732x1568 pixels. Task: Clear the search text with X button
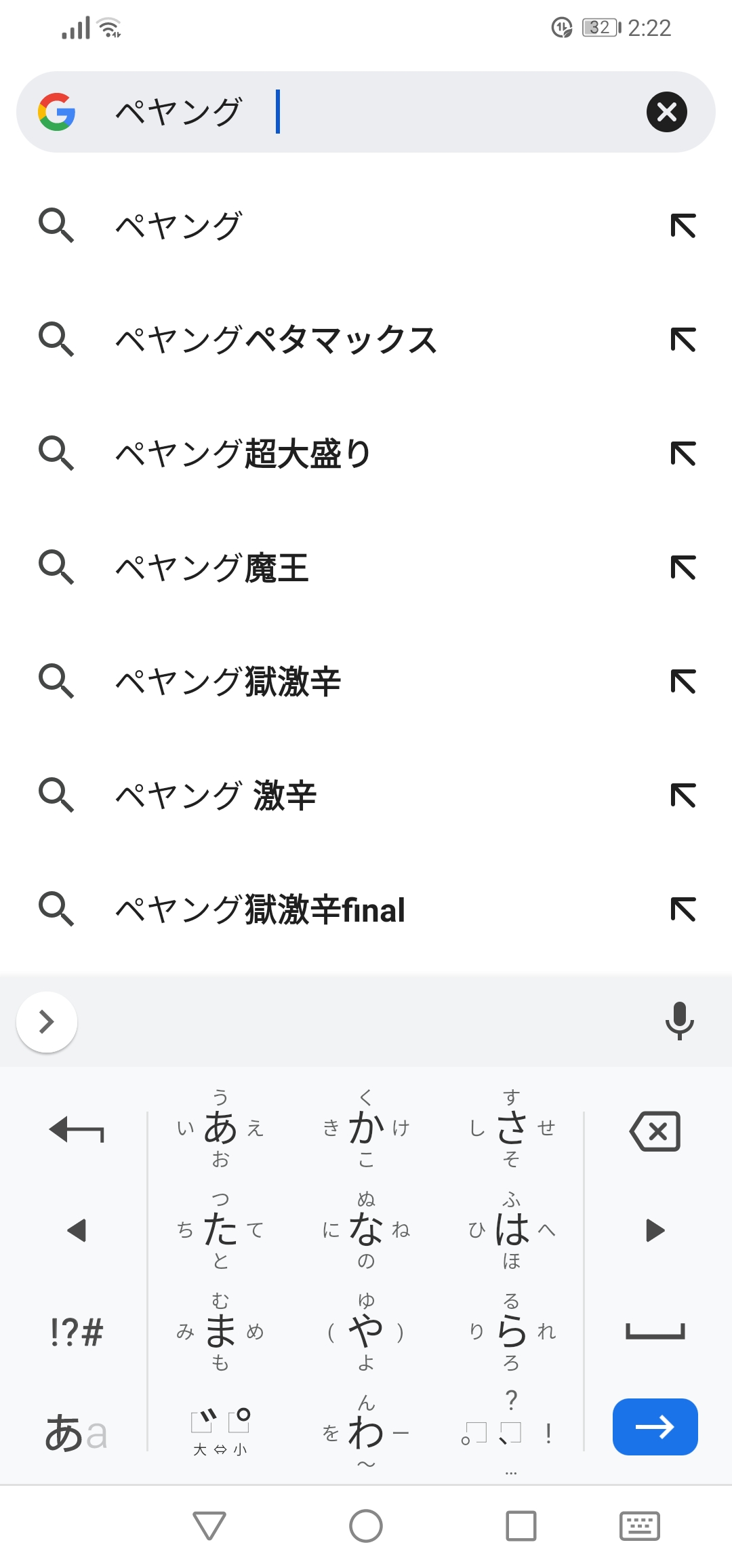coord(666,112)
